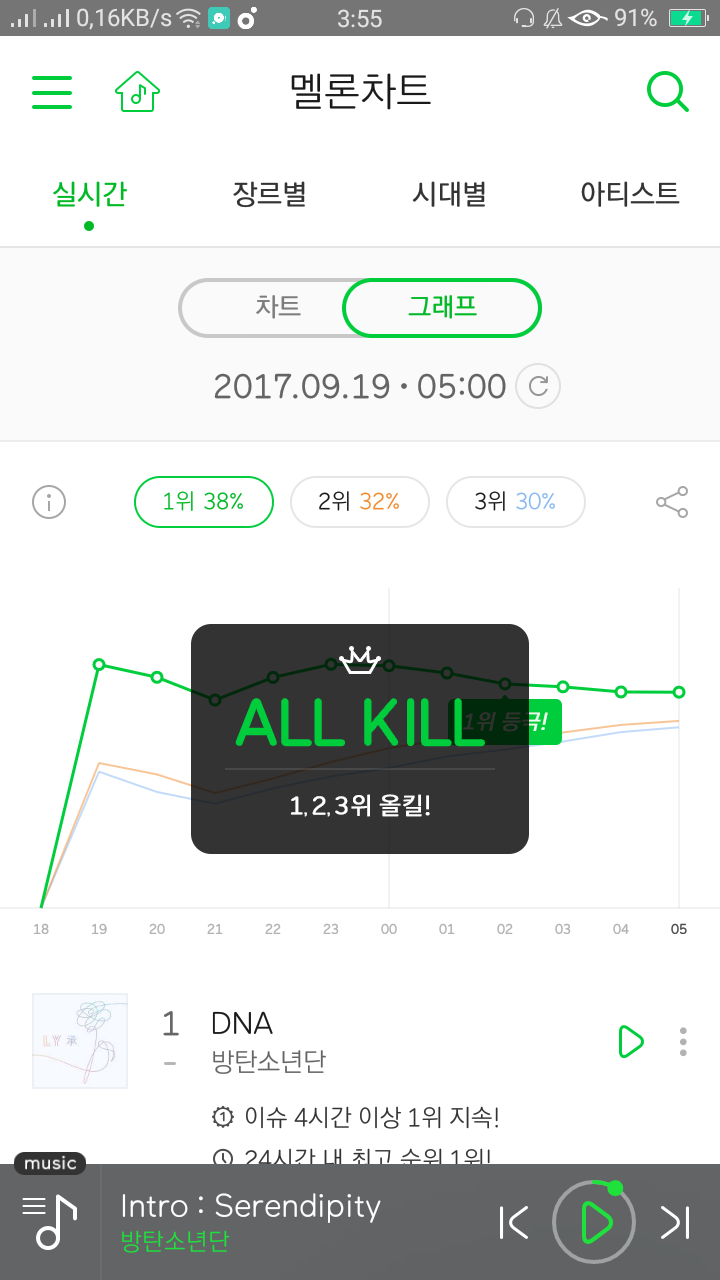Open the search magnifier
720x1280 pixels.
(x=667, y=92)
